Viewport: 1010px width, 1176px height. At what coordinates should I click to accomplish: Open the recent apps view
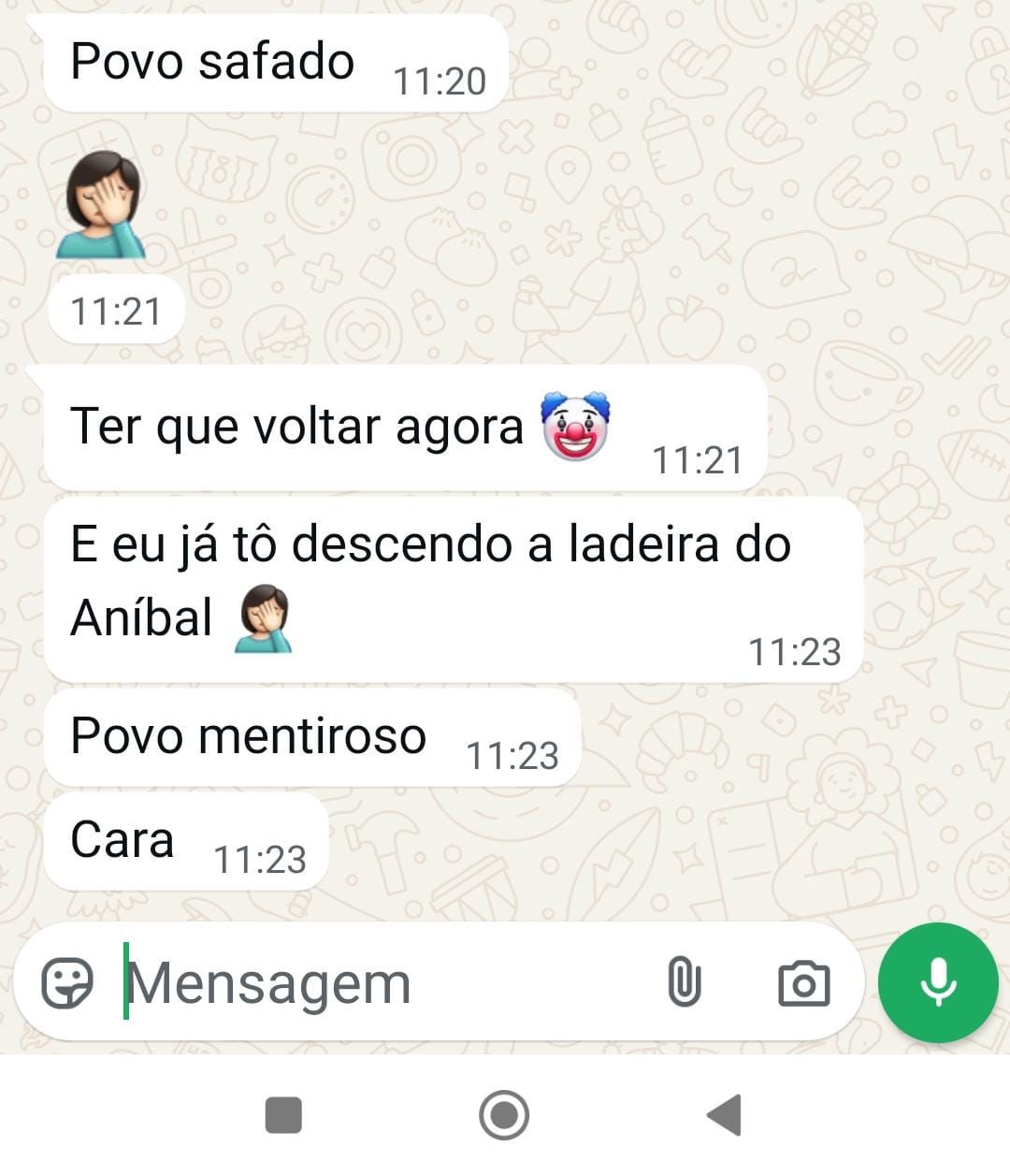click(283, 1114)
